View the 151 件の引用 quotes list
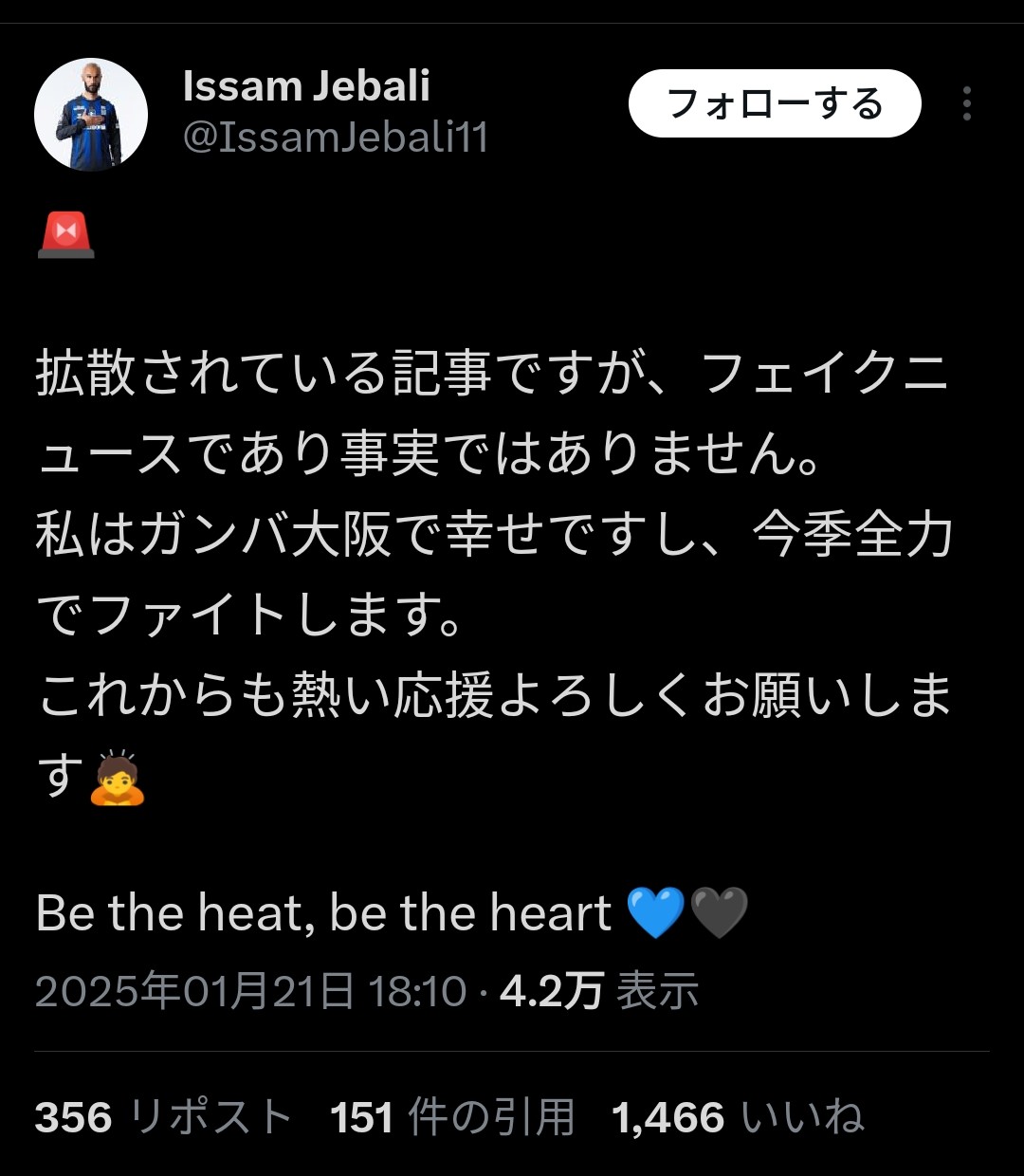The image size is (1024, 1176). (x=452, y=1117)
